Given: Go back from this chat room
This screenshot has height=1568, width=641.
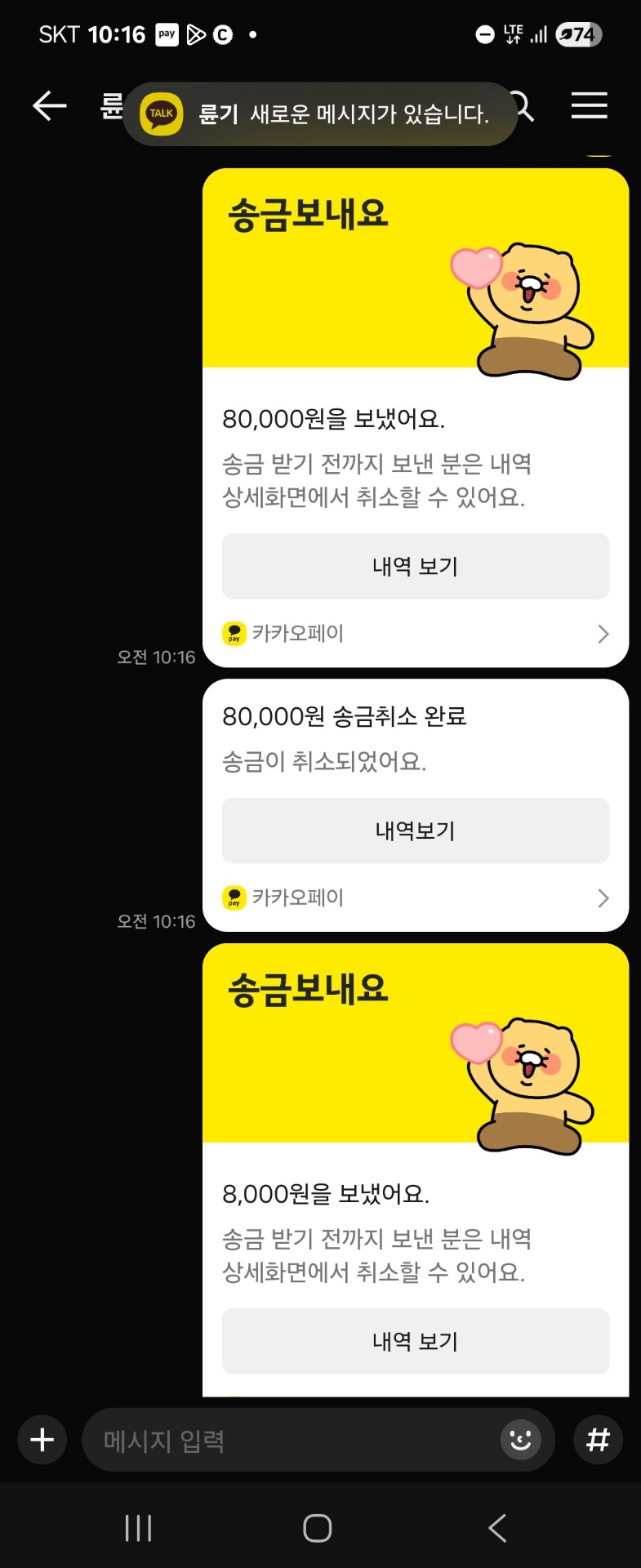Looking at the screenshot, I should tap(49, 106).
